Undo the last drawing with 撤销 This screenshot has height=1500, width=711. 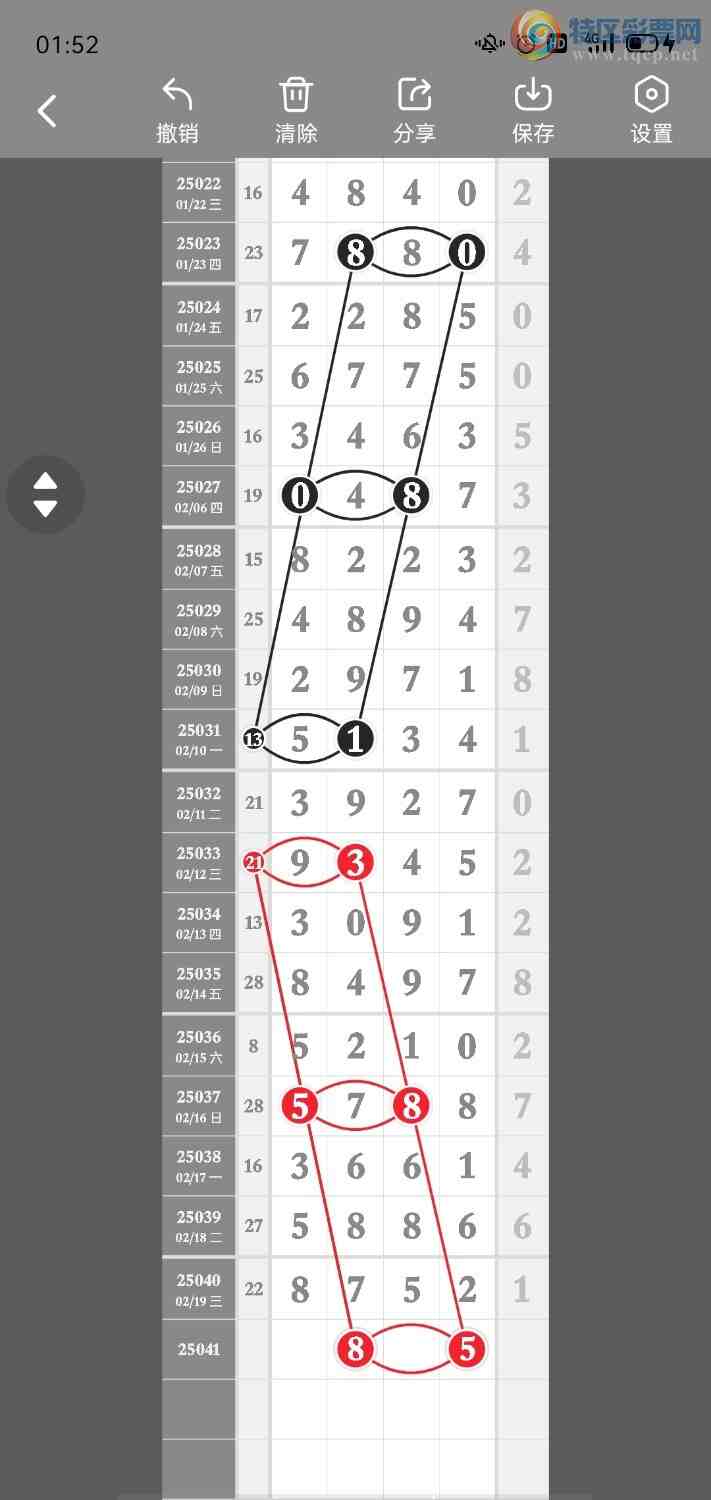(x=177, y=111)
